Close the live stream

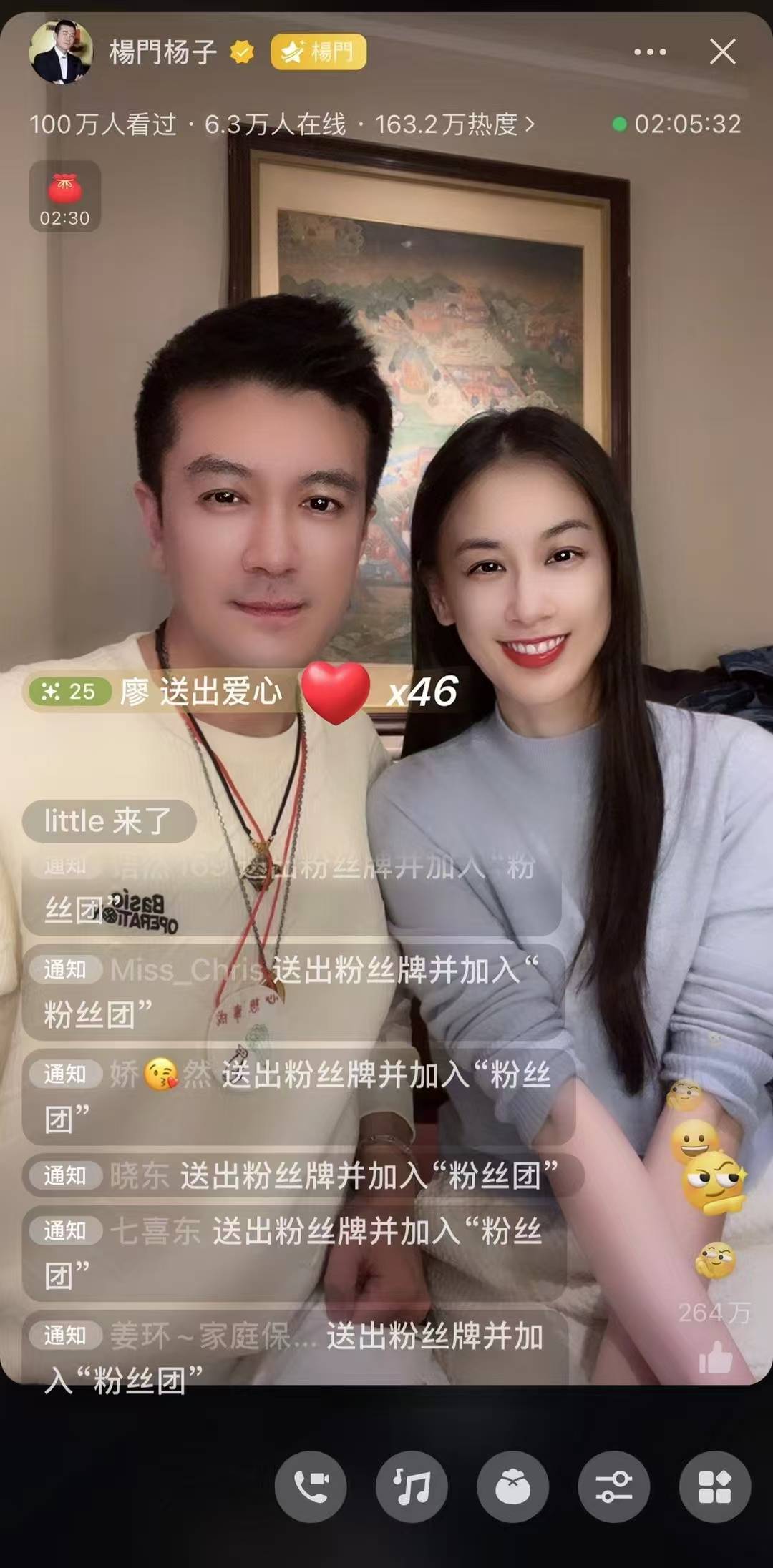(722, 52)
